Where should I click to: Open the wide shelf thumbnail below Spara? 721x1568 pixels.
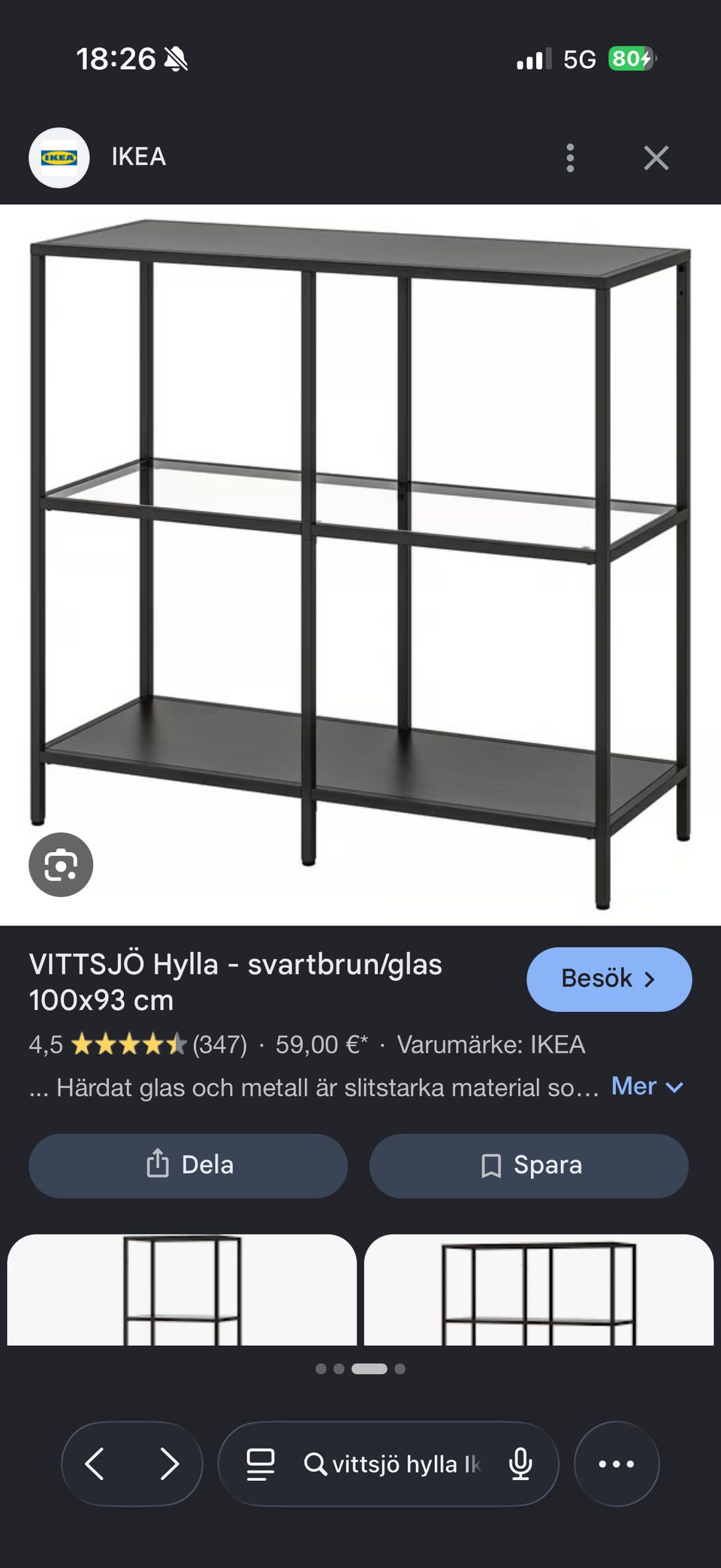[539, 1289]
